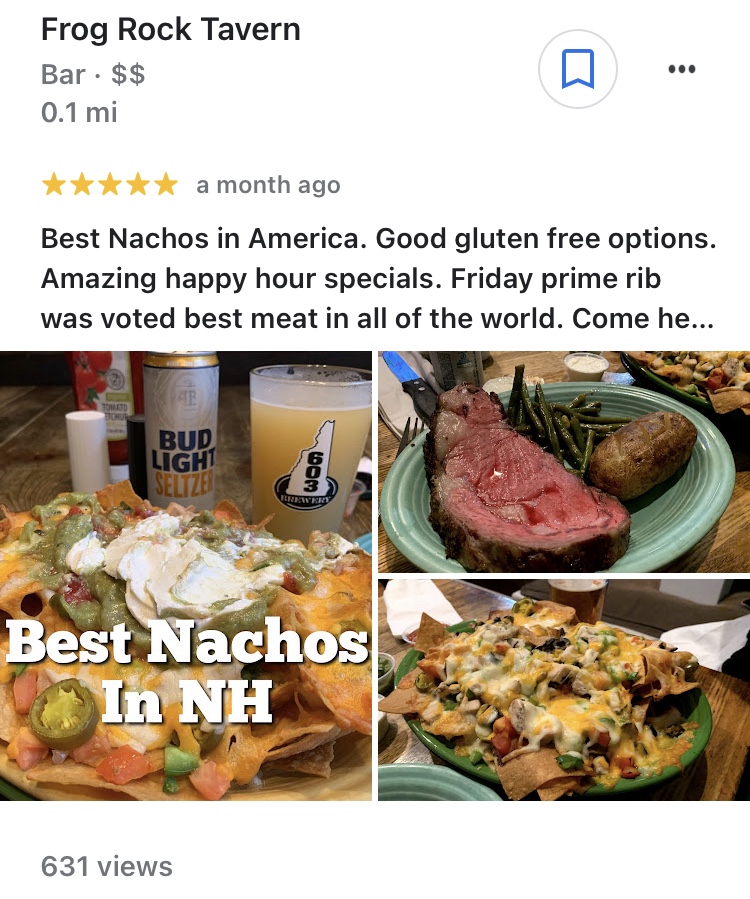Open the three-dot overflow menu

point(681,69)
